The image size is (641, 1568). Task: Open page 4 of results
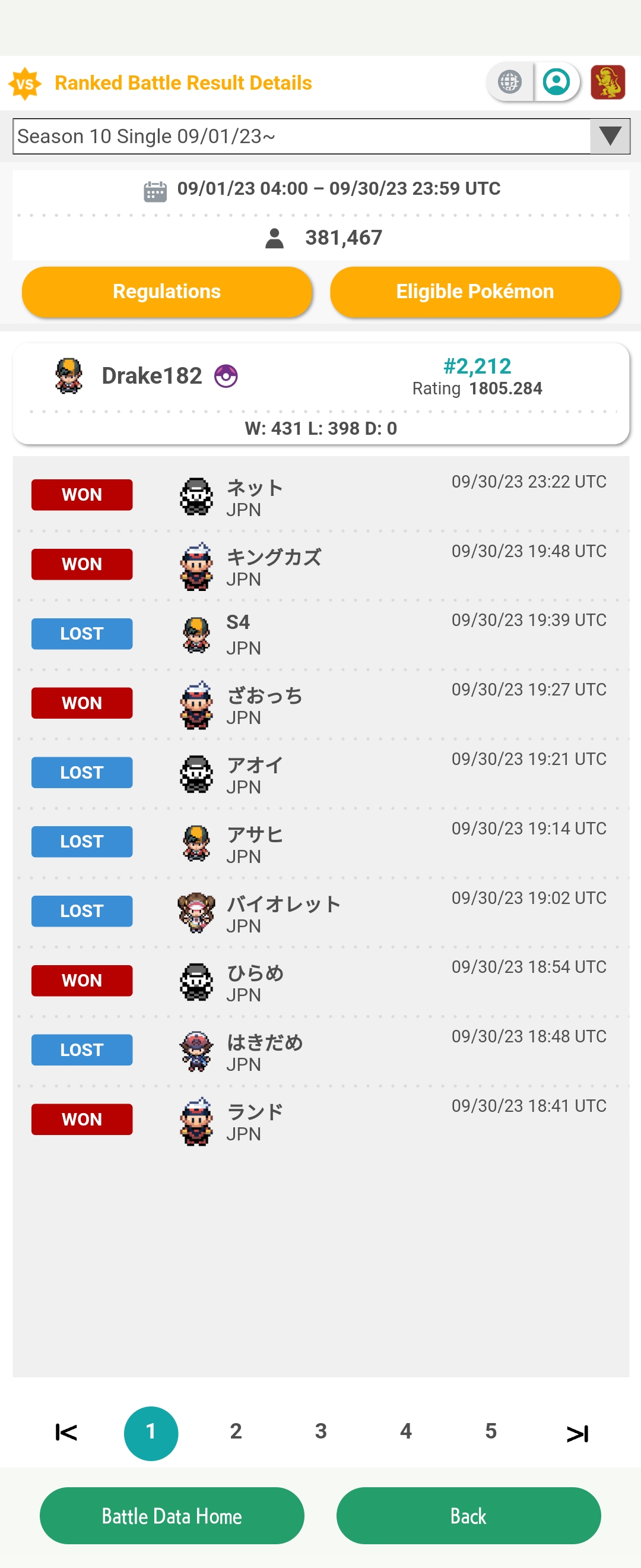(405, 1431)
